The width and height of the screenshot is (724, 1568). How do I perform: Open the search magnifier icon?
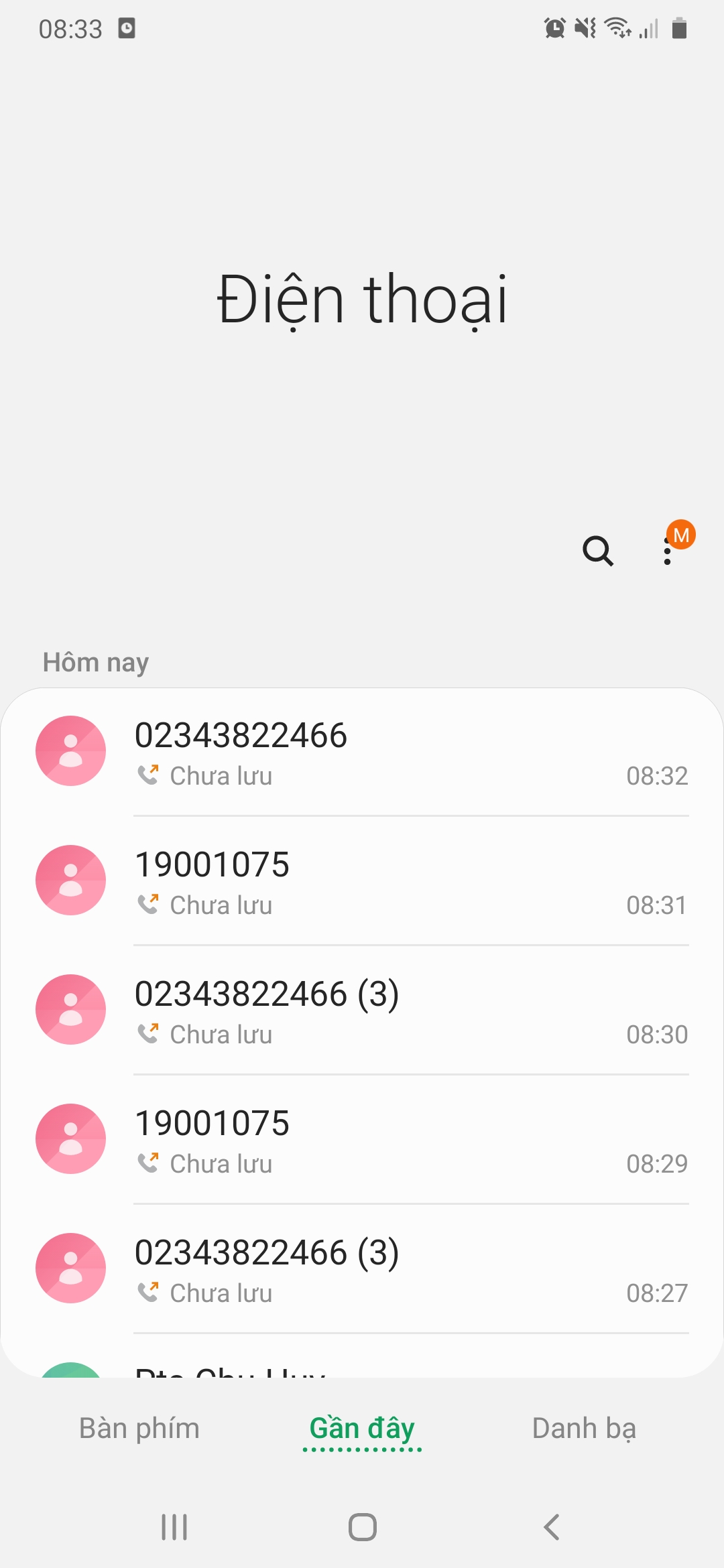coord(598,551)
